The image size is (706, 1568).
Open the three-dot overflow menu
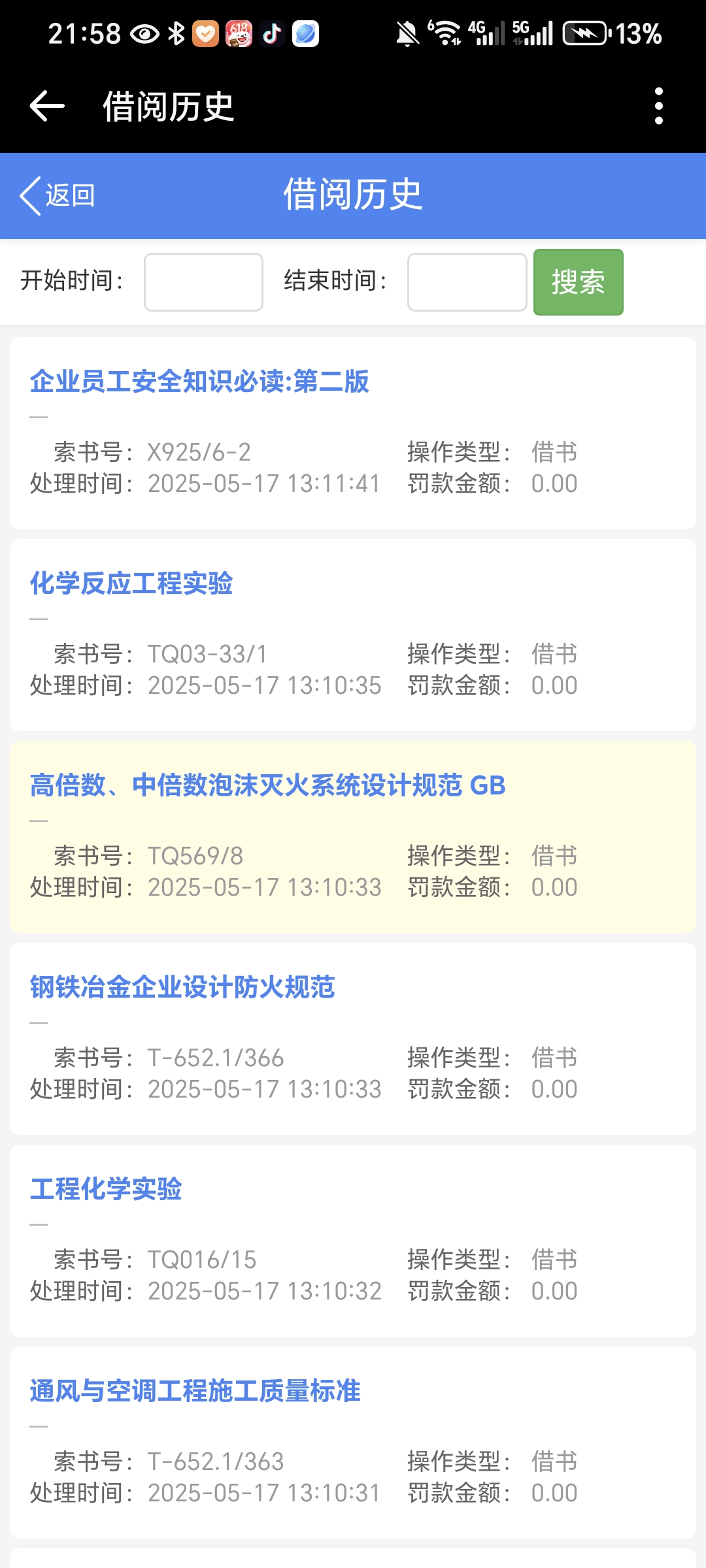point(658,106)
